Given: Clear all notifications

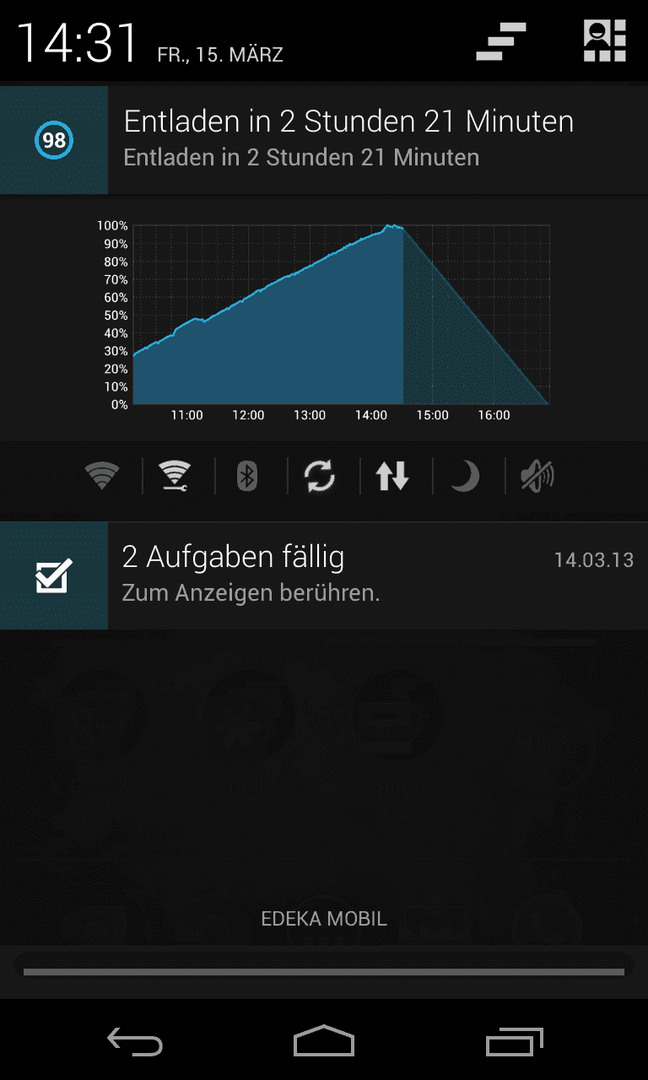Looking at the screenshot, I should click(x=501, y=41).
